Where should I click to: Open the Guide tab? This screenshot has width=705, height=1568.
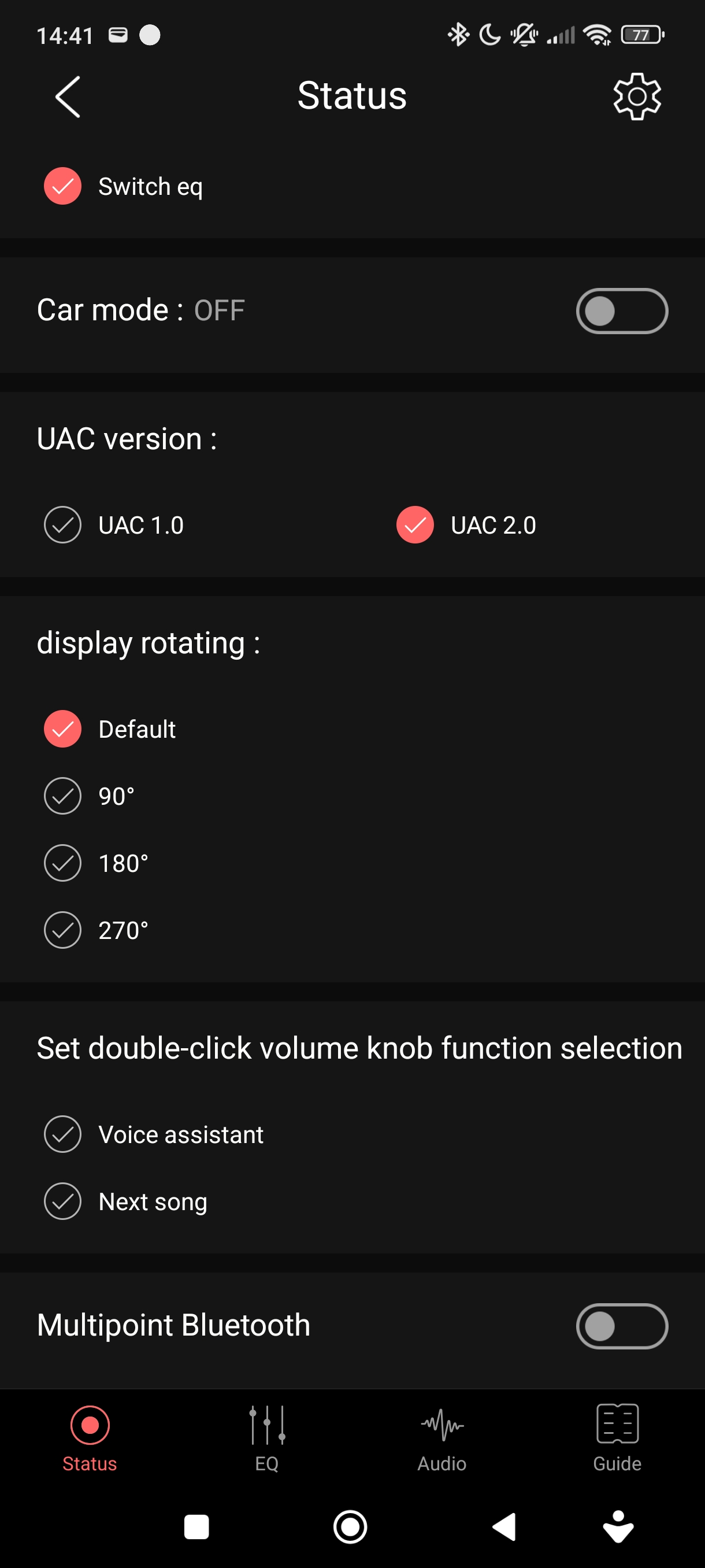pyautogui.click(x=617, y=1439)
